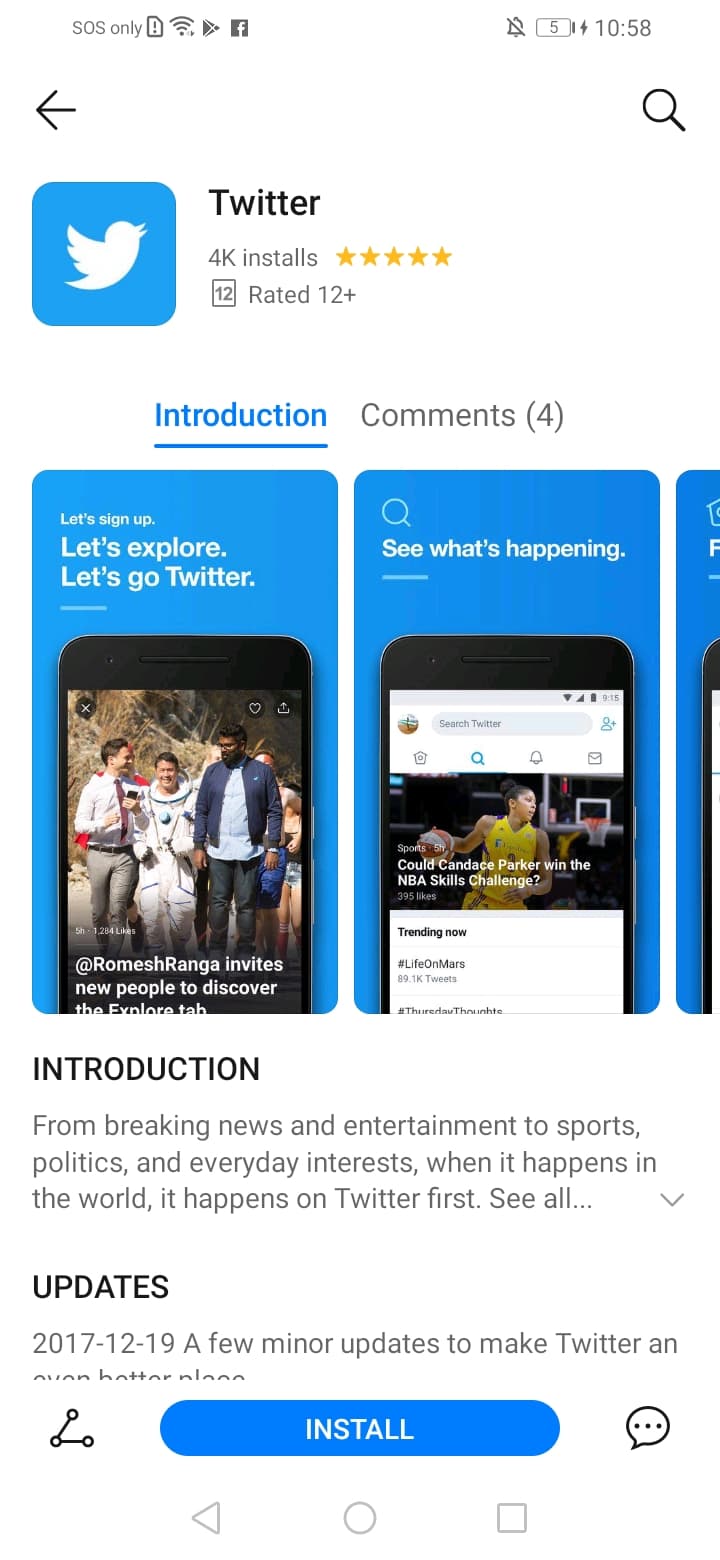
Task: View the "See what's happening" screenshot
Action: pyautogui.click(x=507, y=742)
